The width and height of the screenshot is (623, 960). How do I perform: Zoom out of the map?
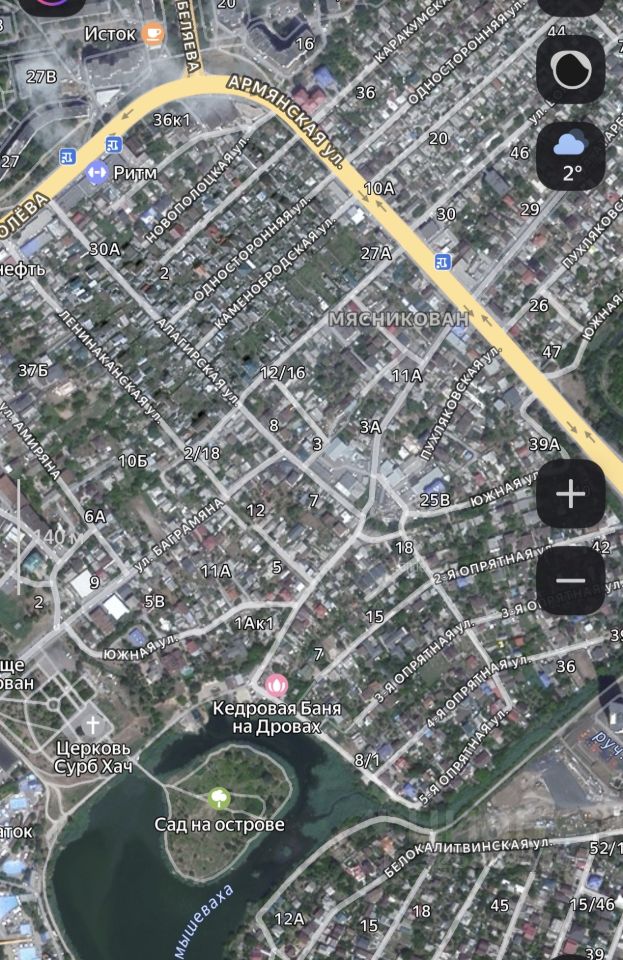[x=570, y=580]
